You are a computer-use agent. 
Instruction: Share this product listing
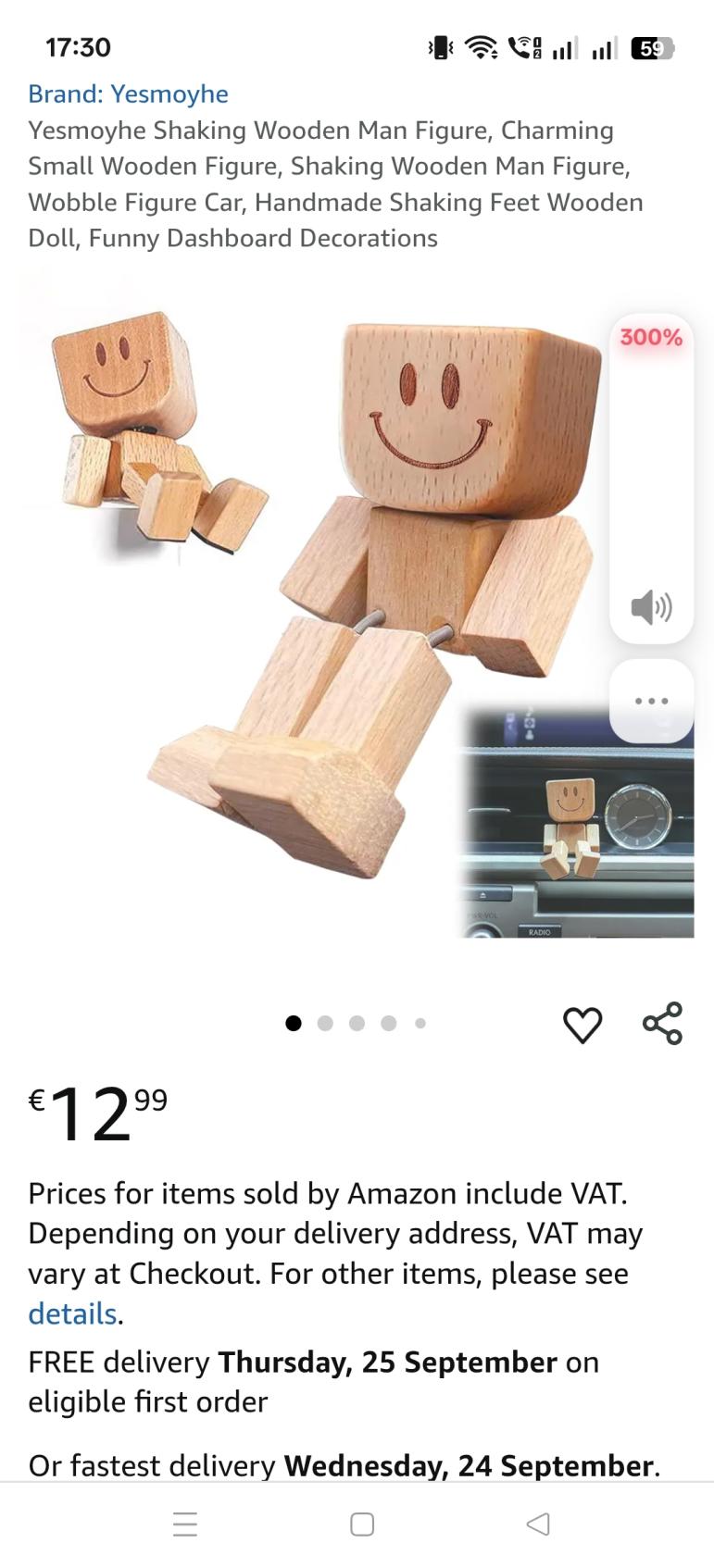coord(662,1024)
